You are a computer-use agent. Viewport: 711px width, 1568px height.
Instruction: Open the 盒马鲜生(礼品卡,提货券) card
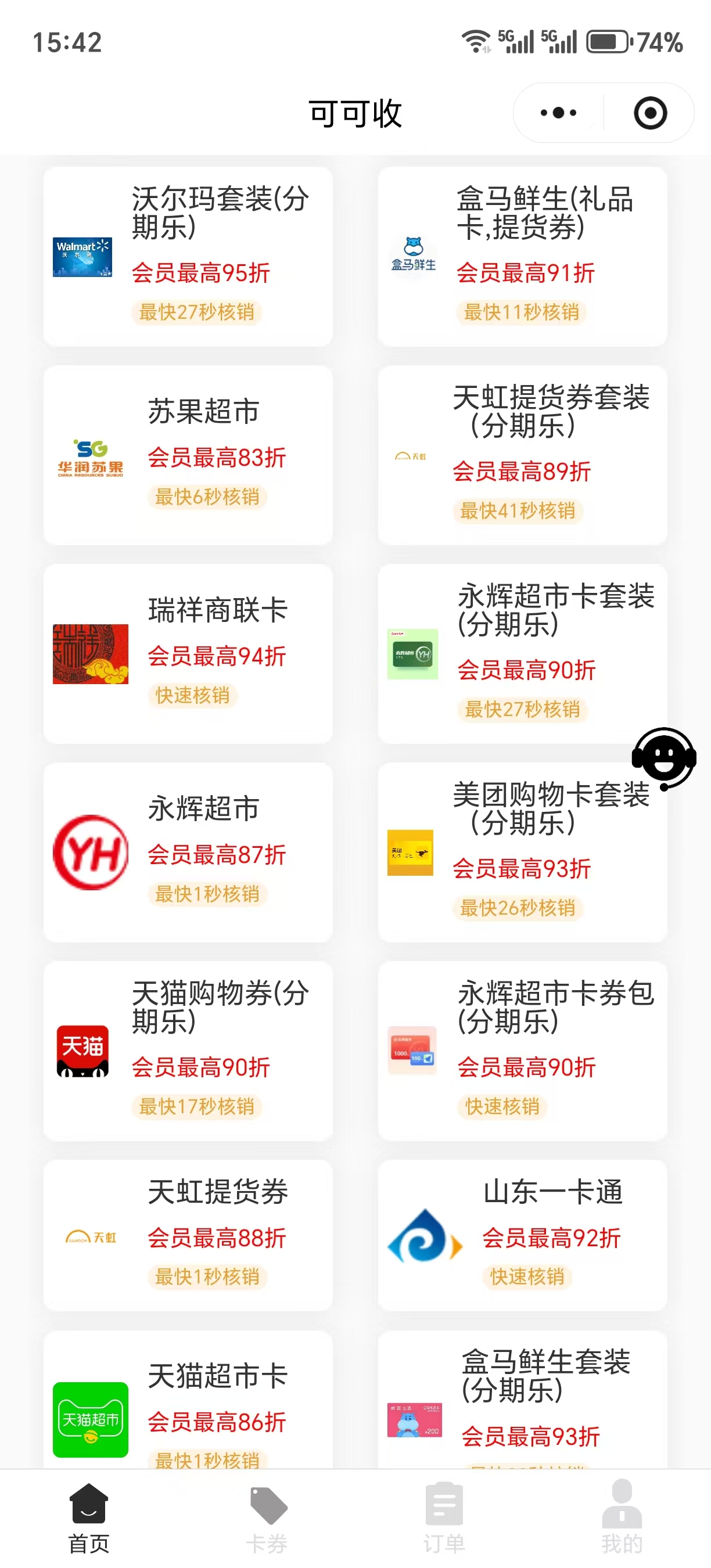522,256
